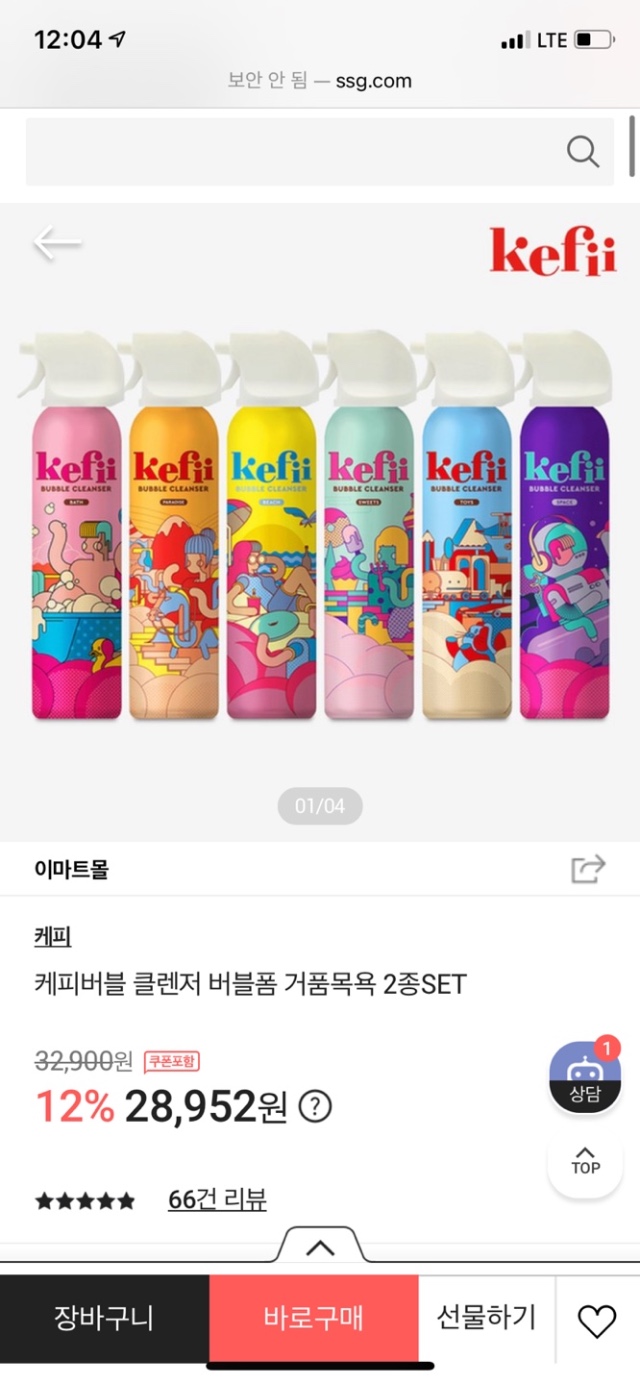Buy now with 바로구매
The height and width of the screenshot is (1384, 640).
(x=313, y=1318)
